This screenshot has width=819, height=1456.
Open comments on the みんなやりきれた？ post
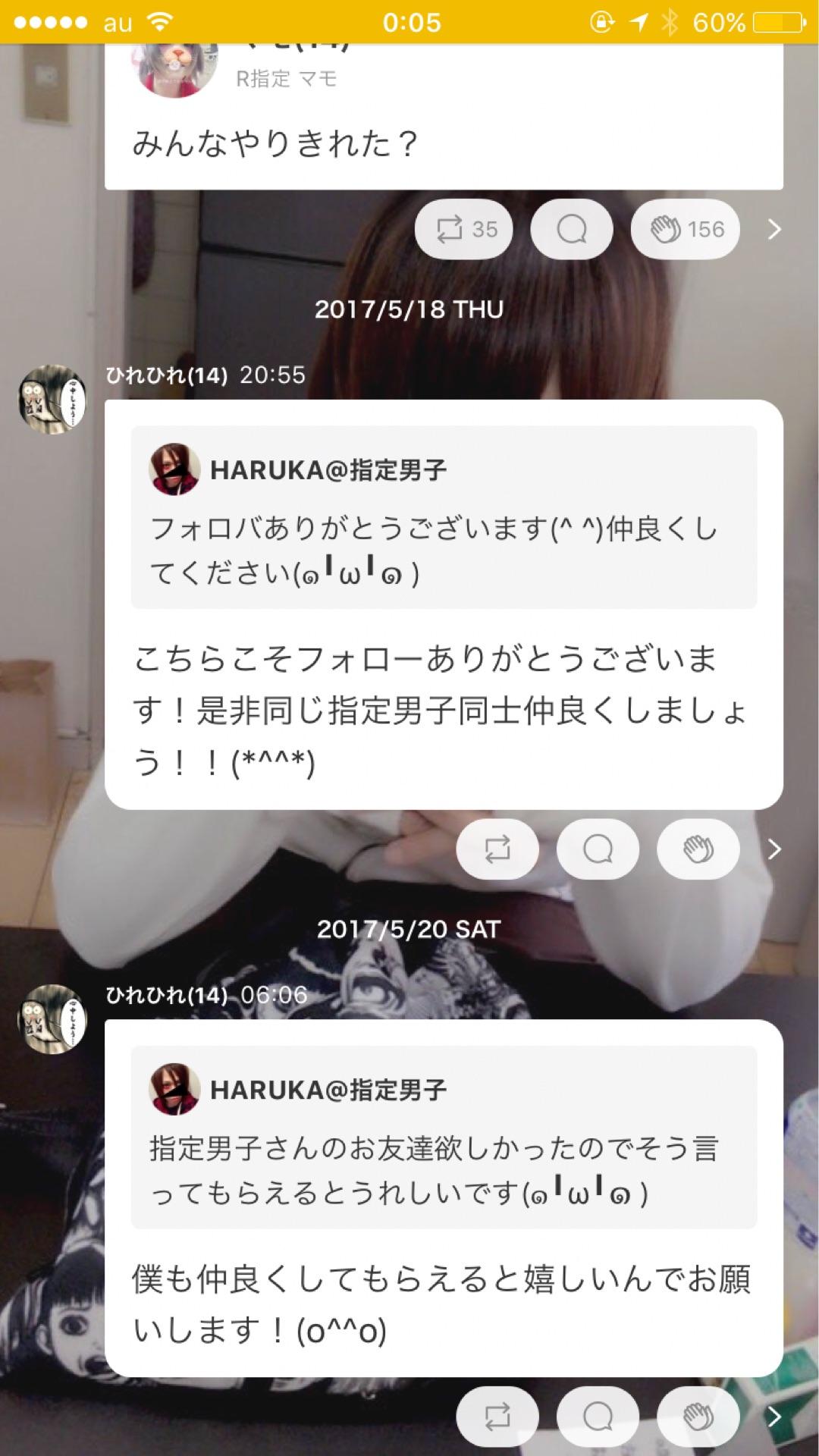click(x=571, y=228)
